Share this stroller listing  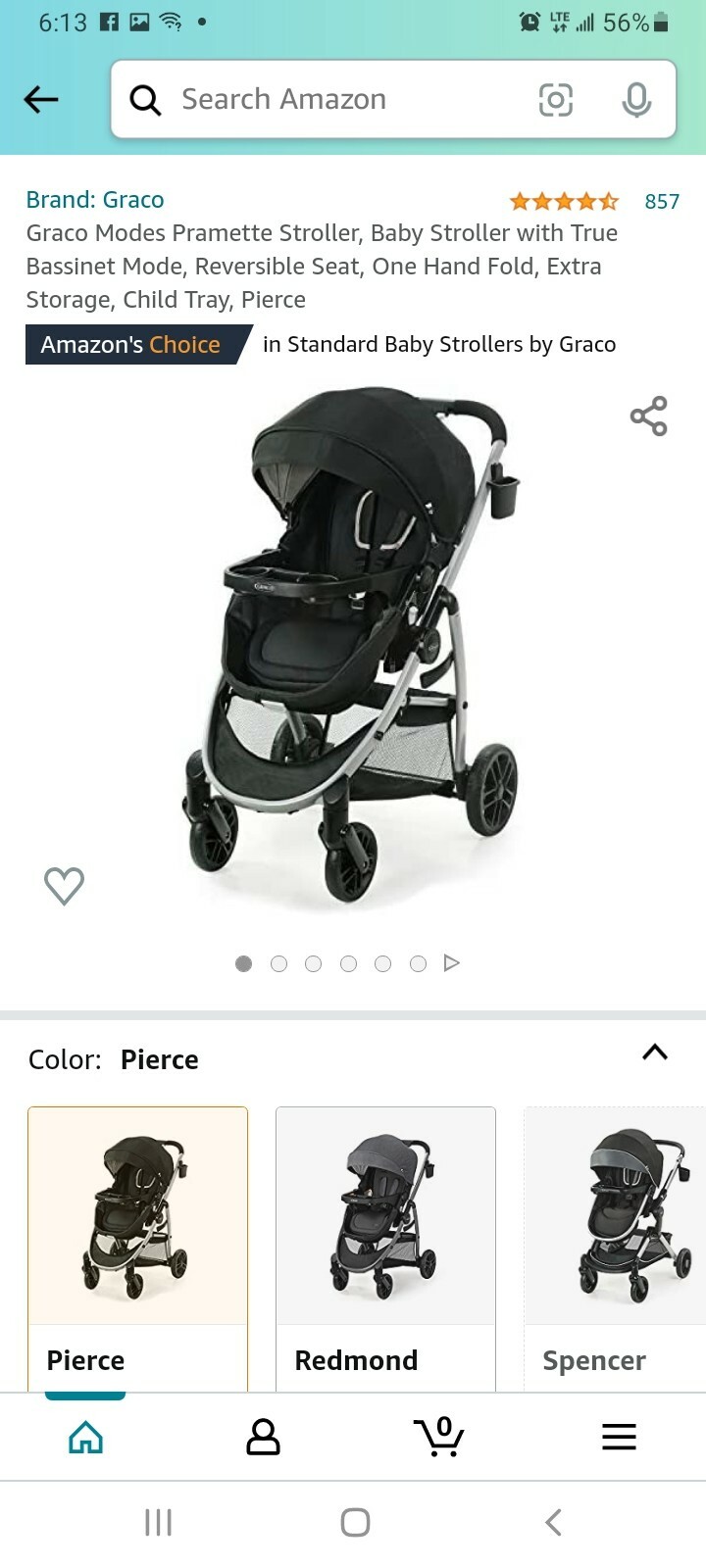click(x=648, y=416)
